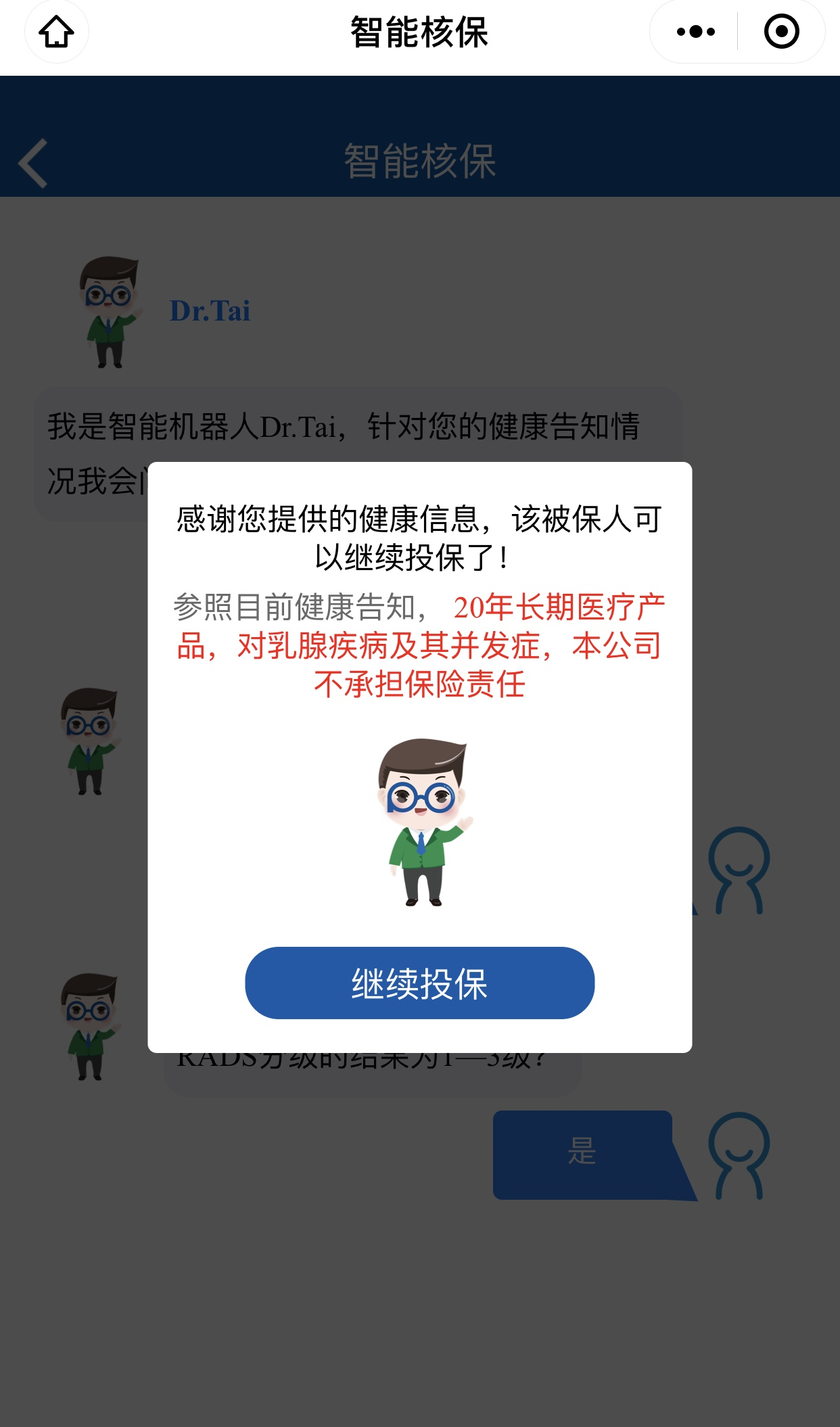Close the mini program via circle icon
The height and width of the screenshot is (1427, 840).
pyautogui.click(x=781, y=32)
